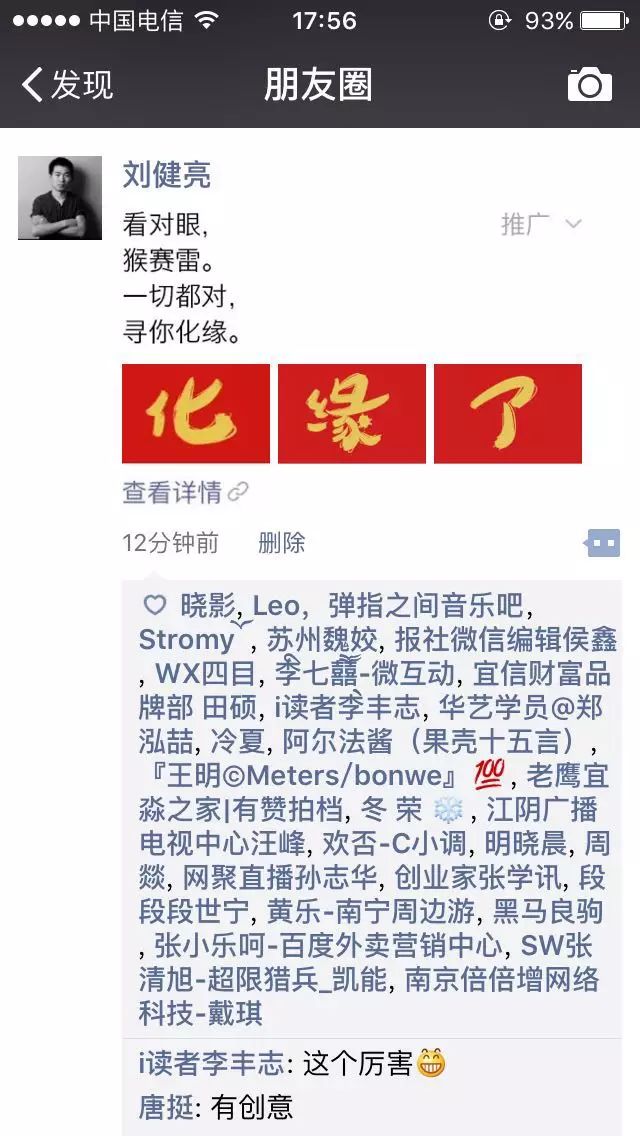
Task: Open 刘健亮's profile picture
Action: 60,198
